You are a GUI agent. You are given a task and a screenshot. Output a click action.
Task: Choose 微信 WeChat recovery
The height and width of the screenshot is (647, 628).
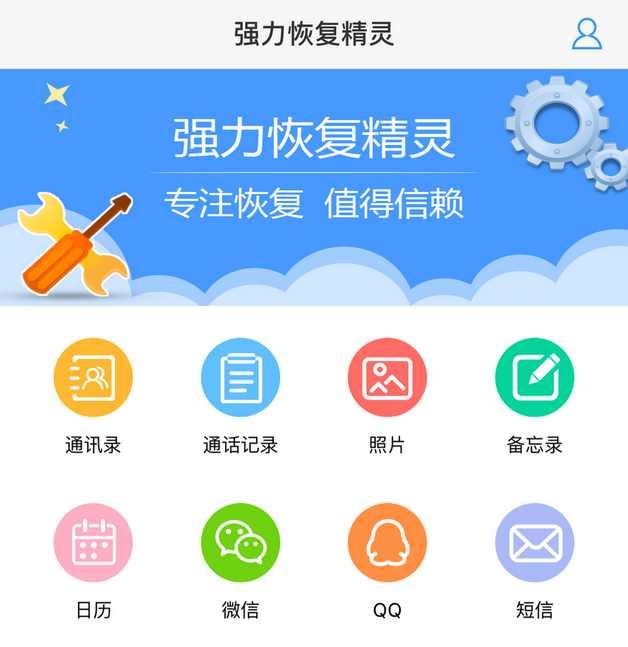pyautogui.click(x=240, y=542)
